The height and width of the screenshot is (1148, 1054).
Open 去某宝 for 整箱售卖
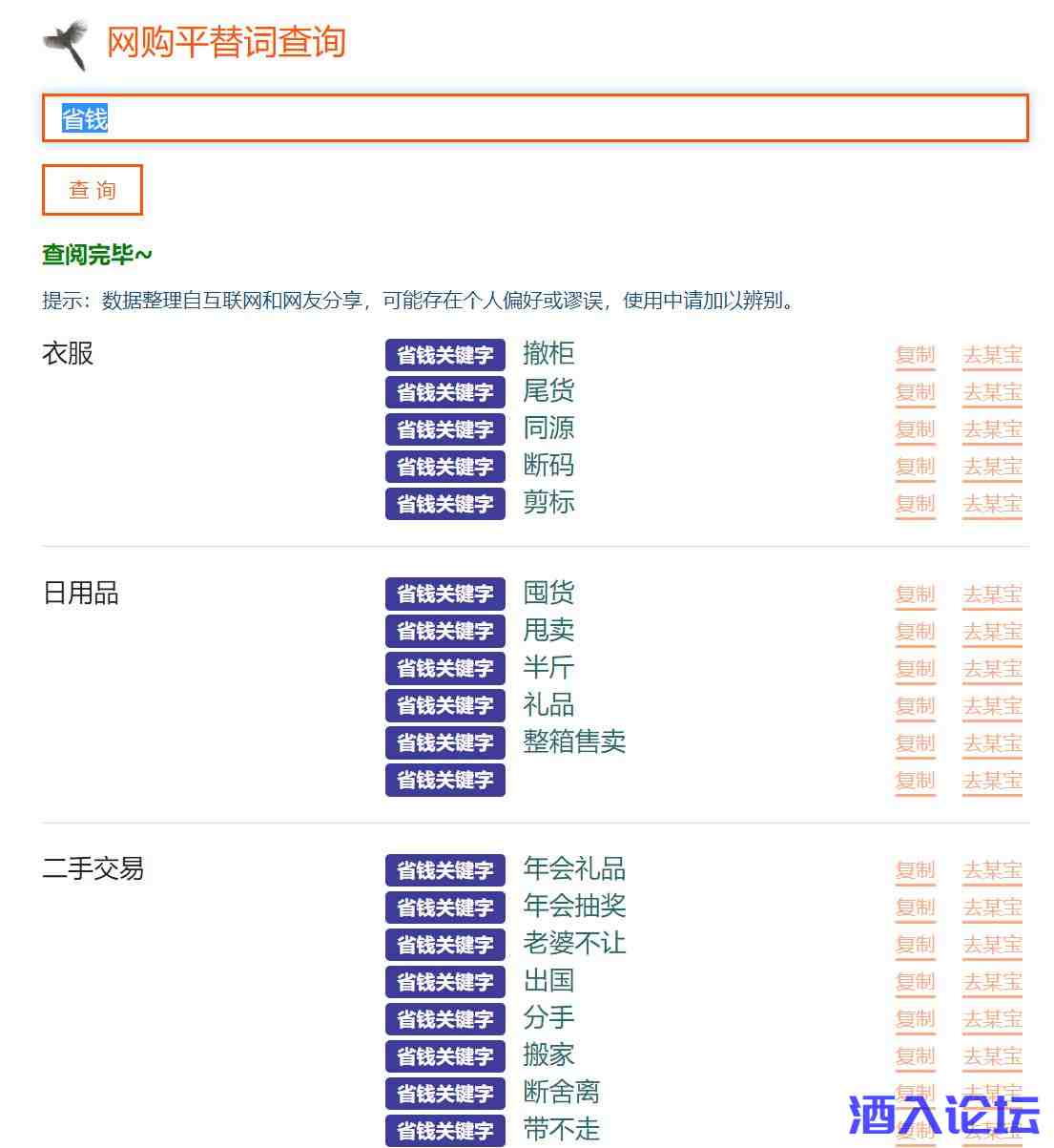(992, 743)
